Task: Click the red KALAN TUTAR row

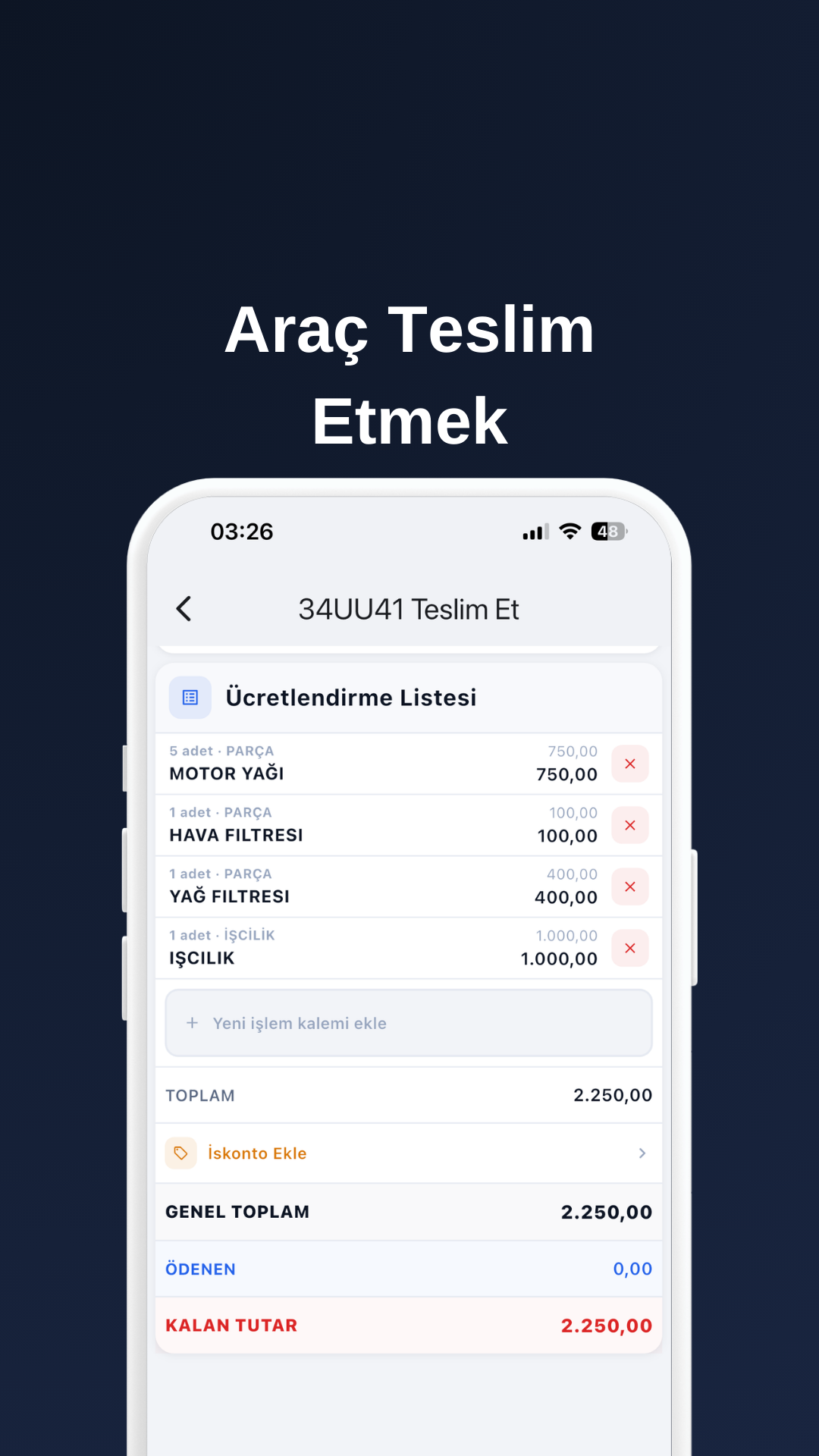Action: pyautogui.click(x=408, y=1325)
